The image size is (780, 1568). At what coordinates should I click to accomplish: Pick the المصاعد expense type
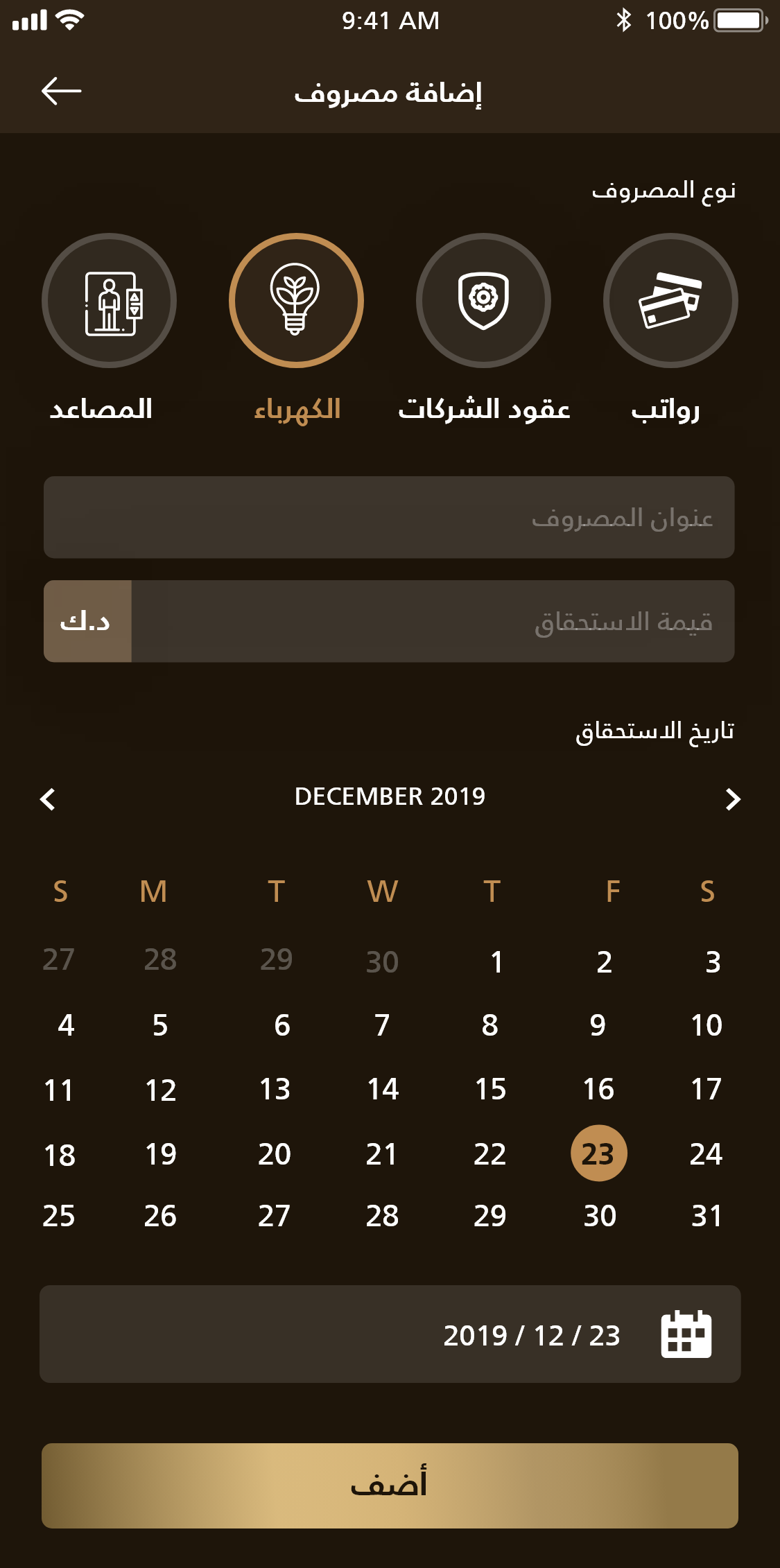pos(109,301)
